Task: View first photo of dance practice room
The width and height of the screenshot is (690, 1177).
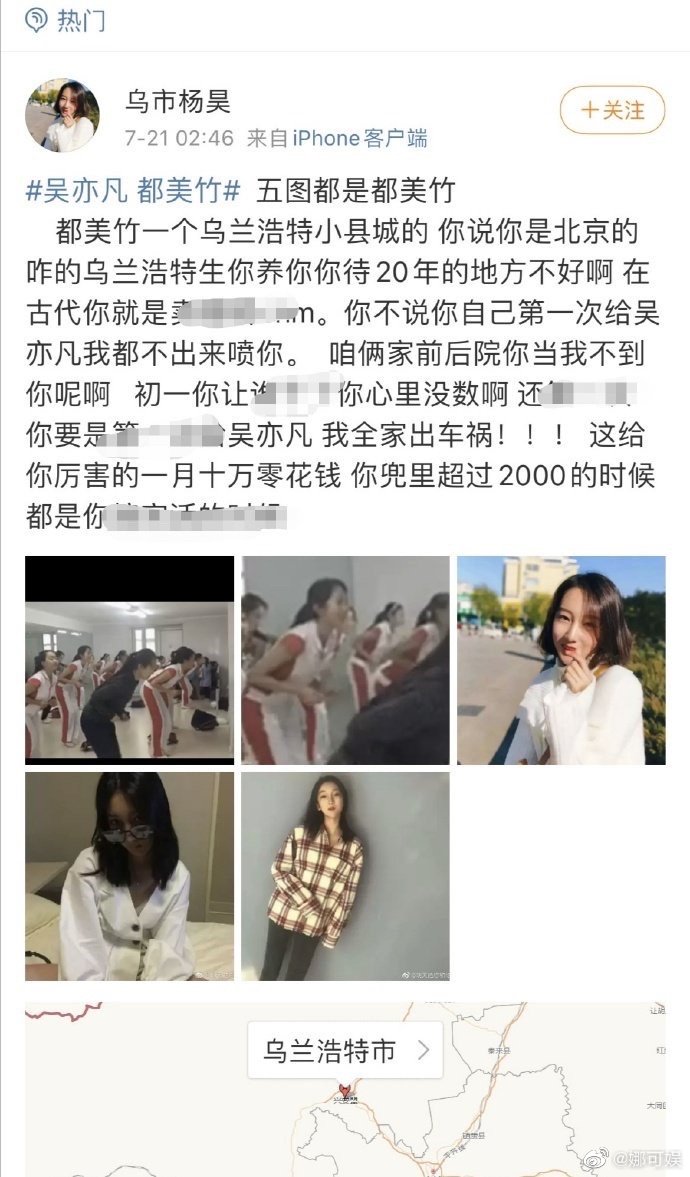Action: tap(129, 660)
